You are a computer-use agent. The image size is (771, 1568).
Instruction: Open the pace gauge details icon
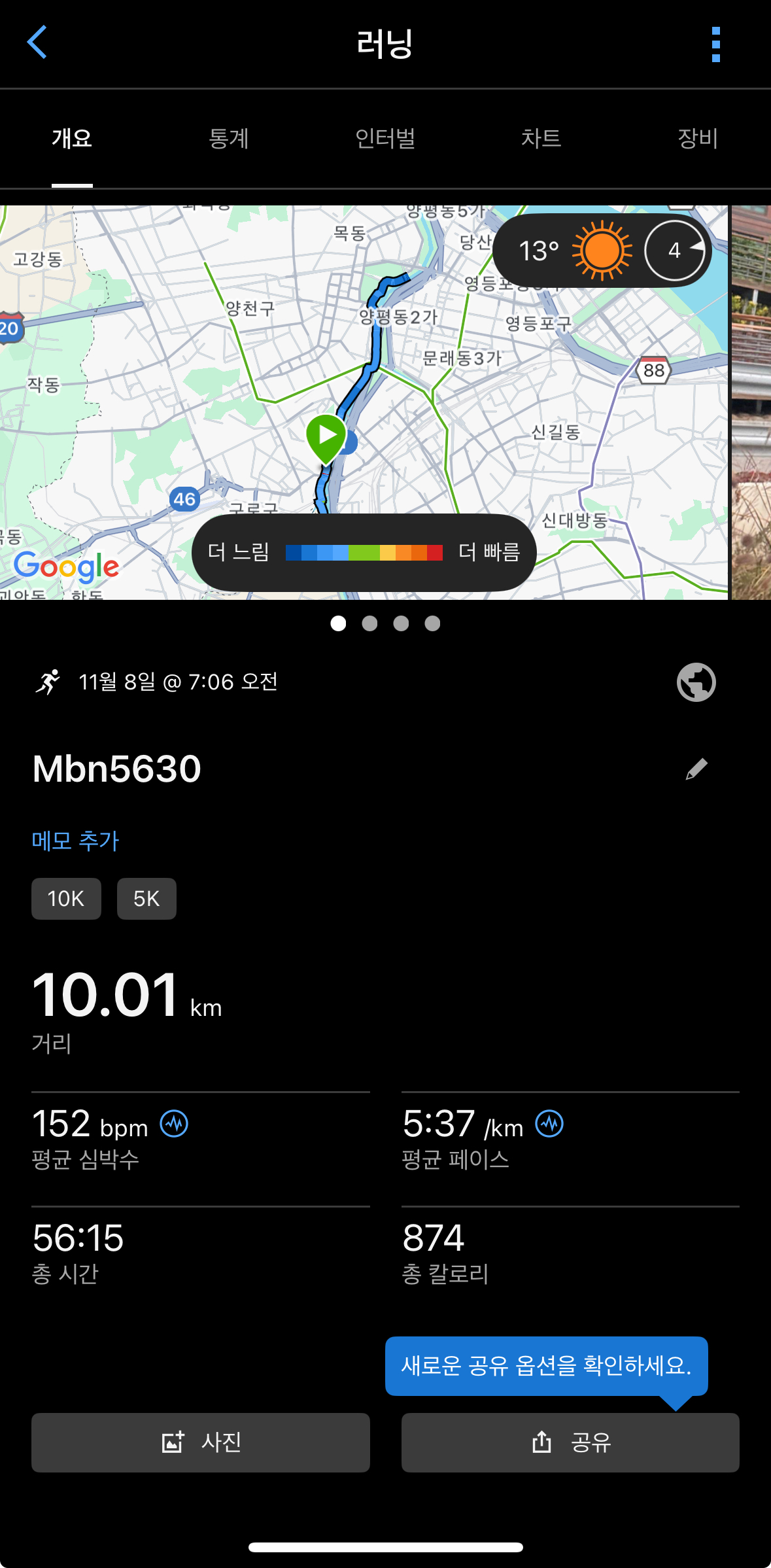click(549, 1123)
